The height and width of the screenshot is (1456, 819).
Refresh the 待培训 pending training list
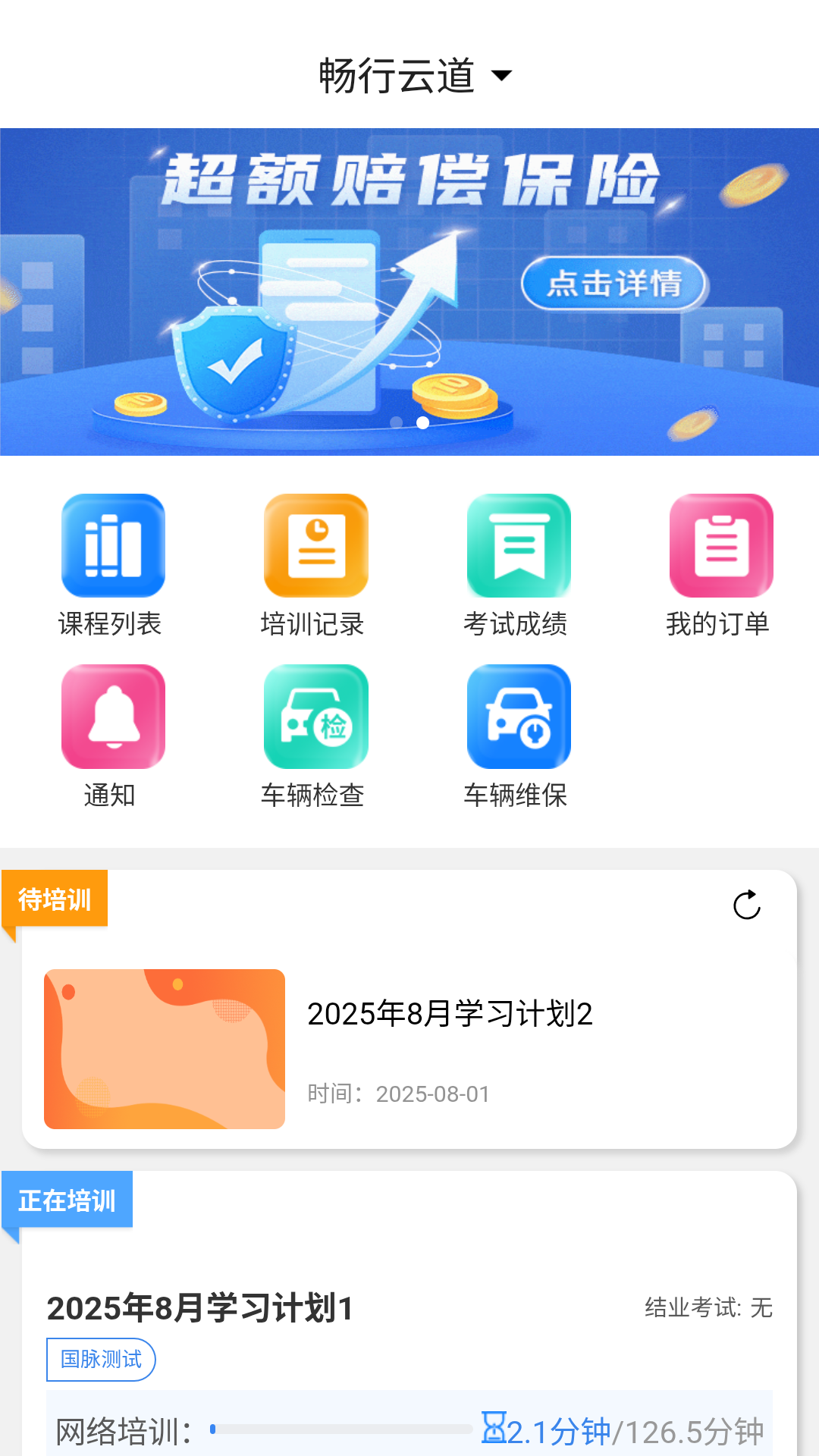[747, 905]
